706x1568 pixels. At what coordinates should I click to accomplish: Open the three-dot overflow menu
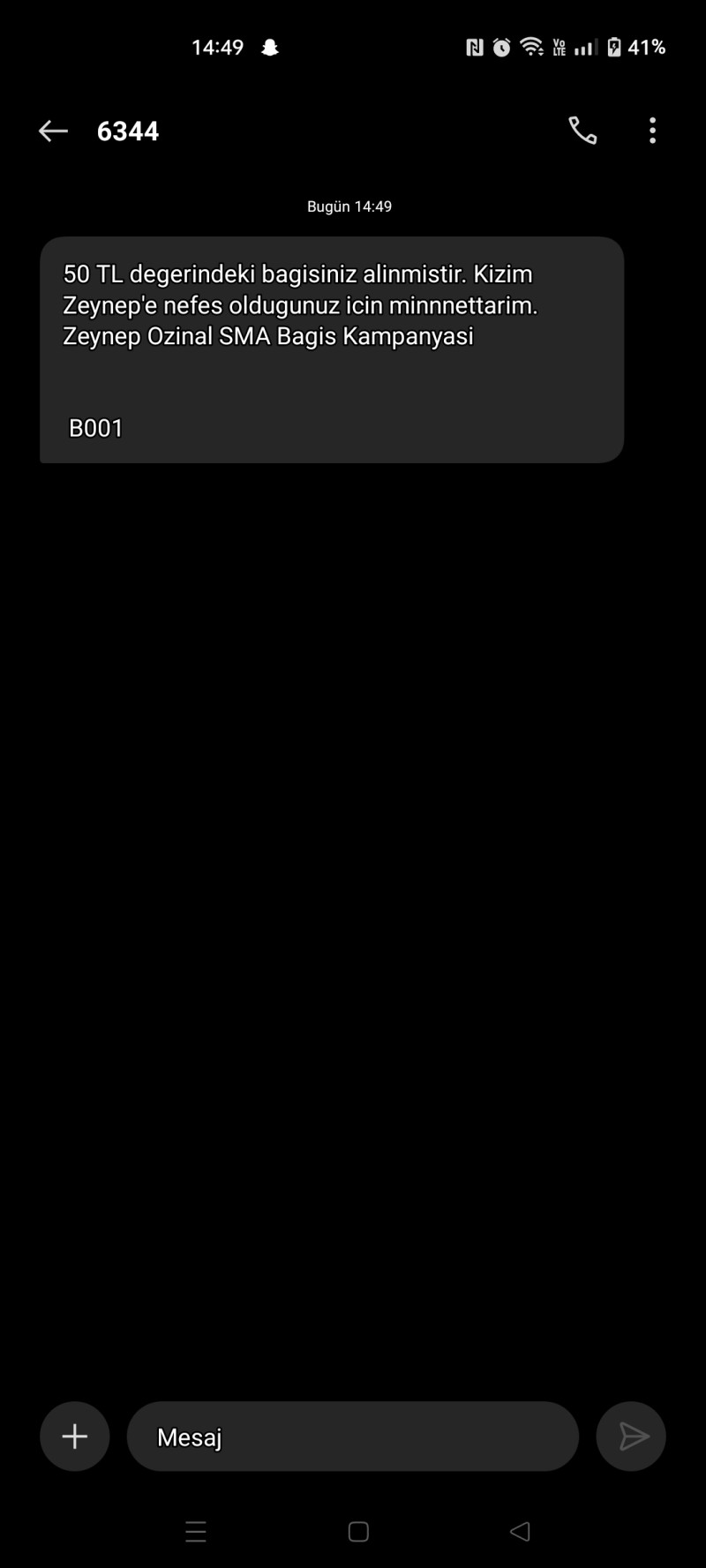(x=652, y=131)
